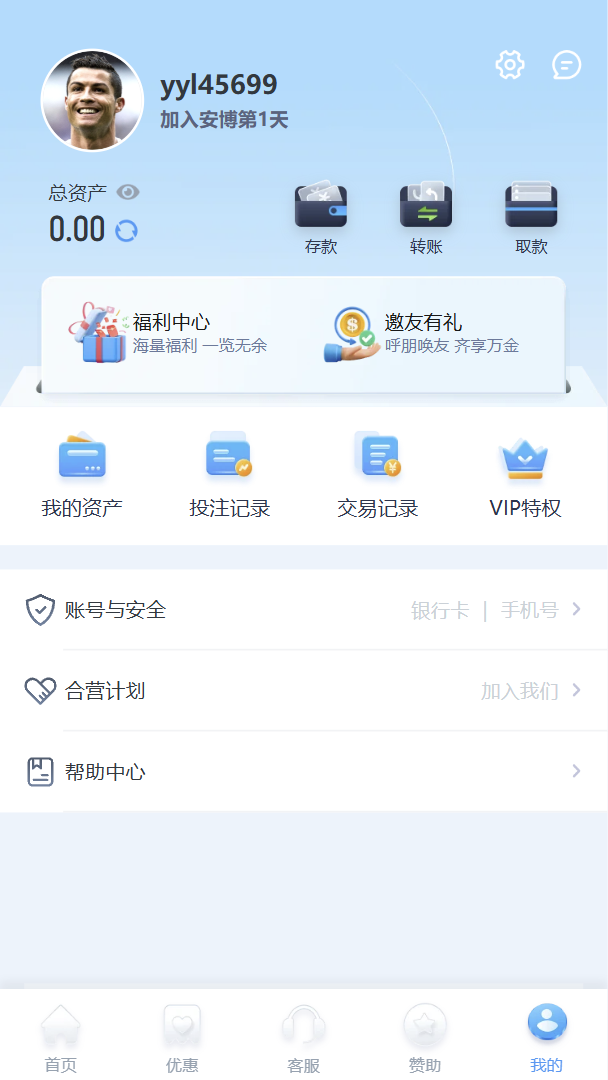Viewport: 608px width, 1080px height.
Task: Open VIP特权
Action: pos(525,478)
